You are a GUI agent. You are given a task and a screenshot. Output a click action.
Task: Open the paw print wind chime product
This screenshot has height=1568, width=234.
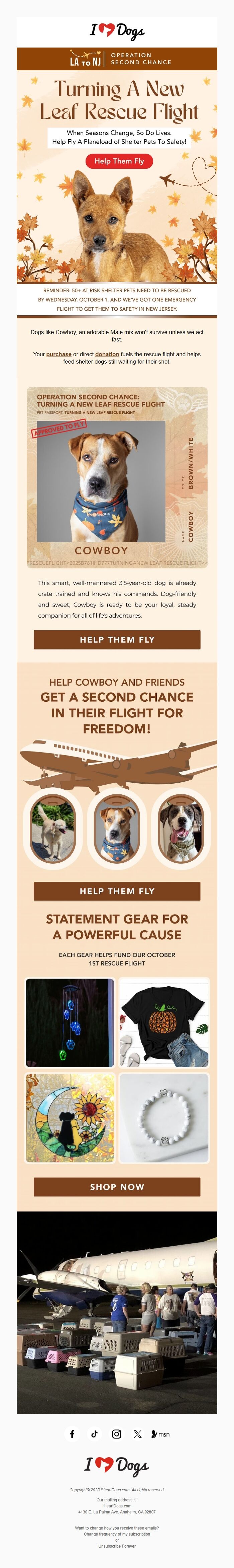pos(70,1023)
